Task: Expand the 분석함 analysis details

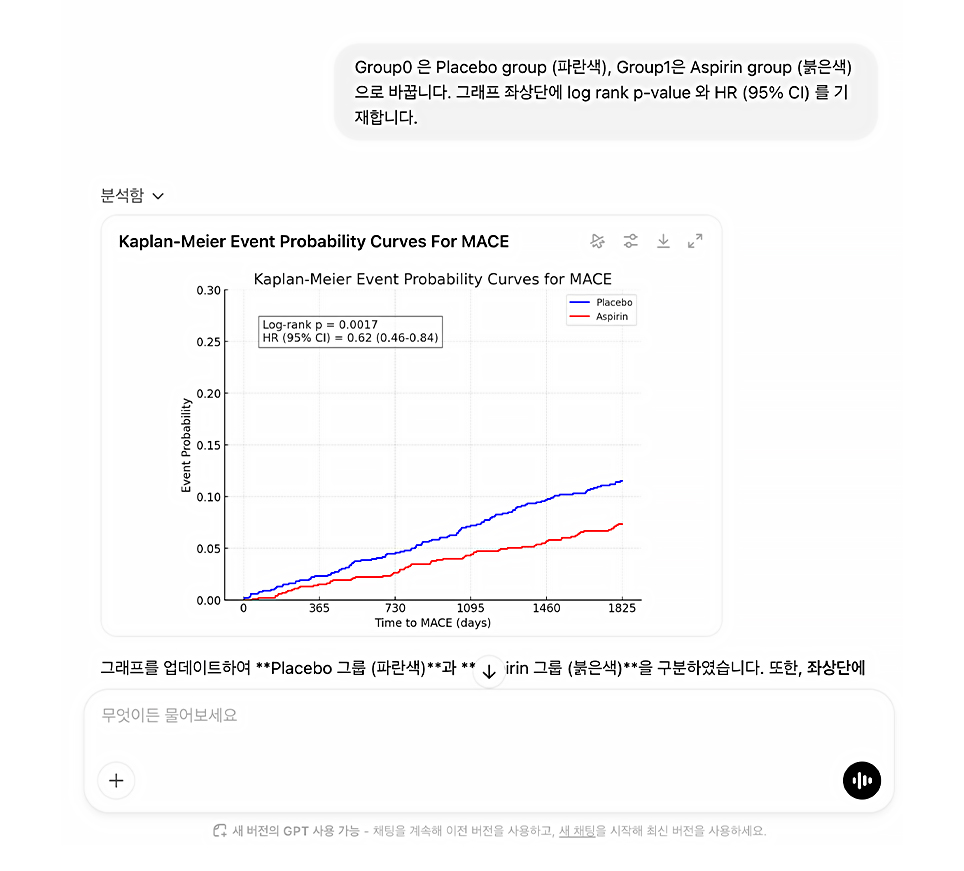Action: (x=132, y=196)
